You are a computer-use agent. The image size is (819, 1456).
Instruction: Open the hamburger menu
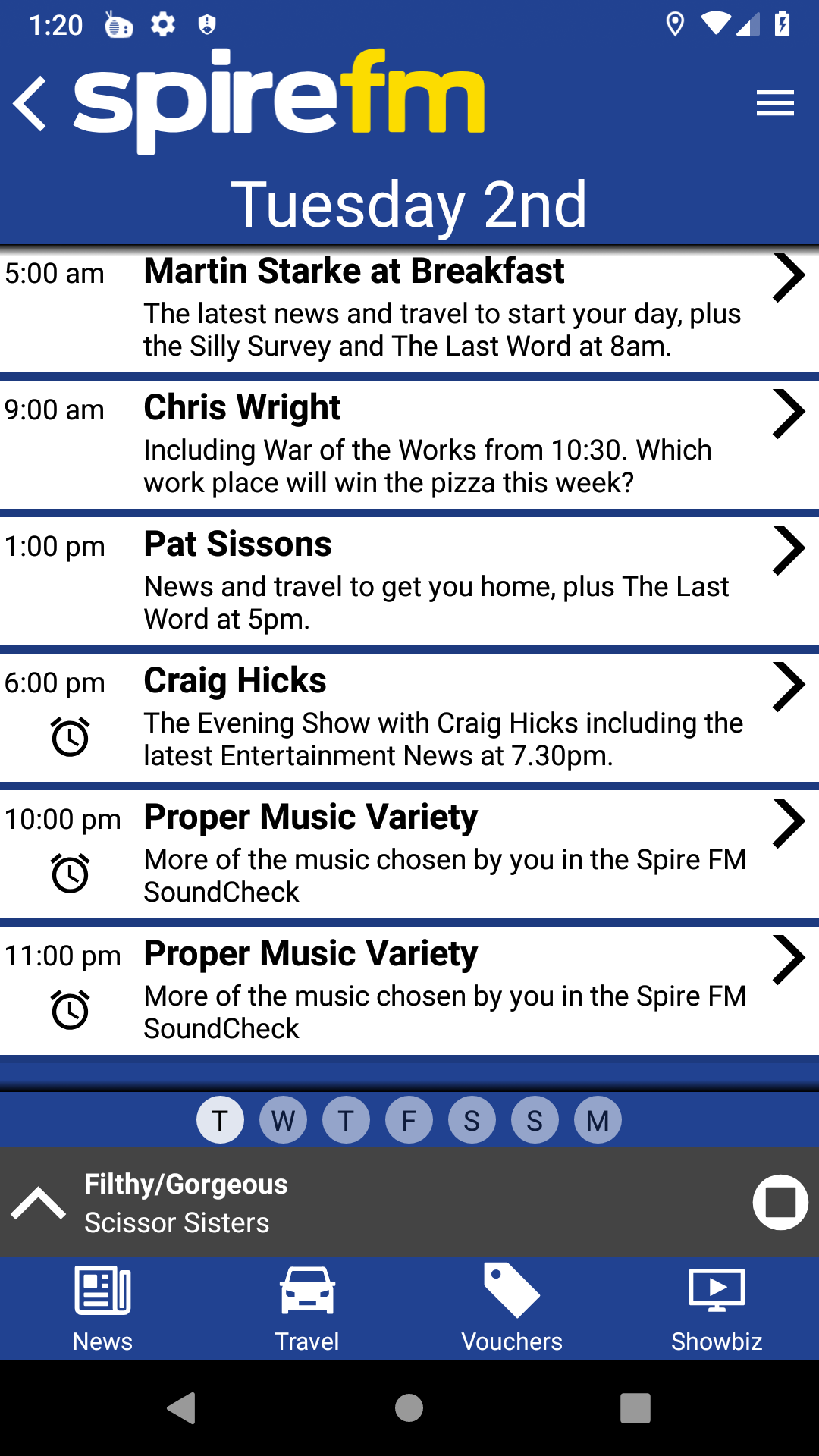click(x=774, y=104)
